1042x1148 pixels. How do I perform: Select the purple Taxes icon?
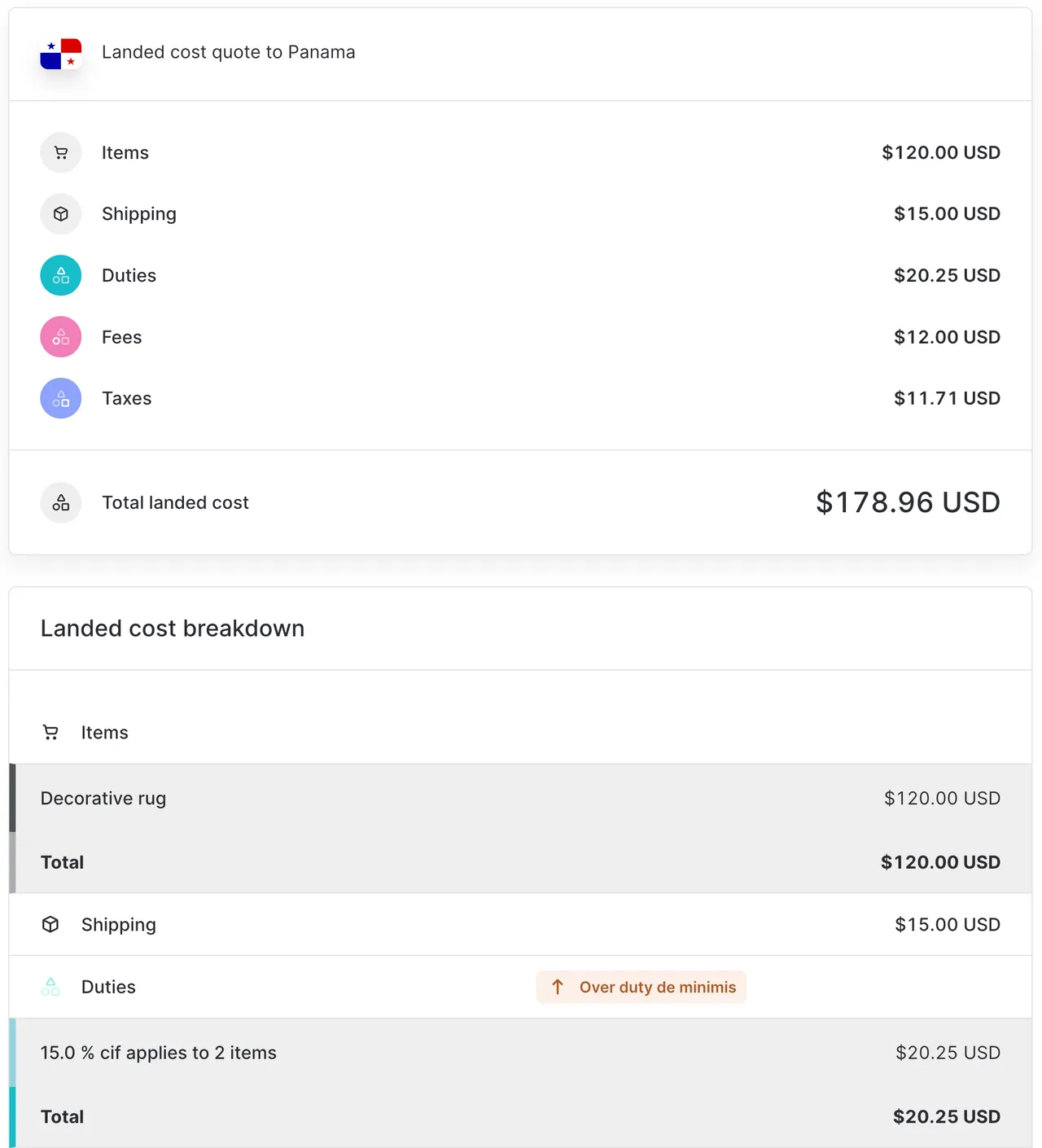coord(60,398)
